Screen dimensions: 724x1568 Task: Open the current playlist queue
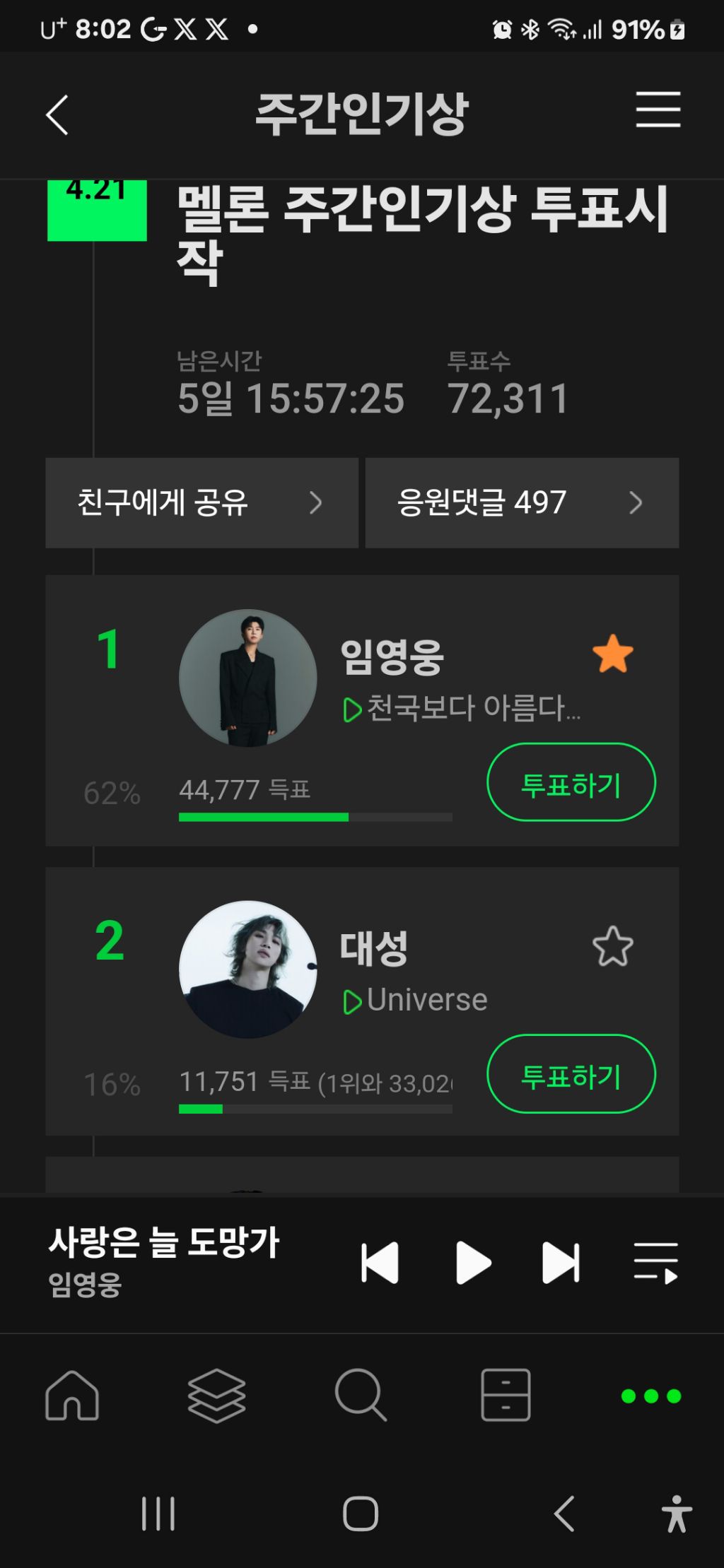(655, 1263)
